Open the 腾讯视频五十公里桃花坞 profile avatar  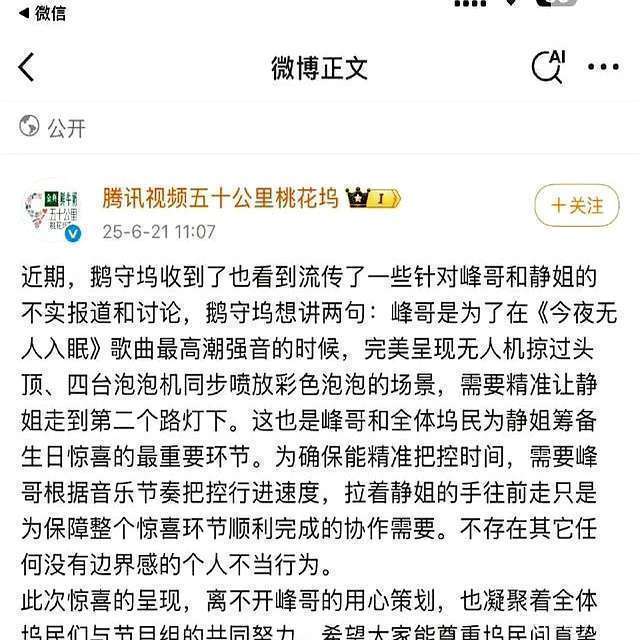52,211
